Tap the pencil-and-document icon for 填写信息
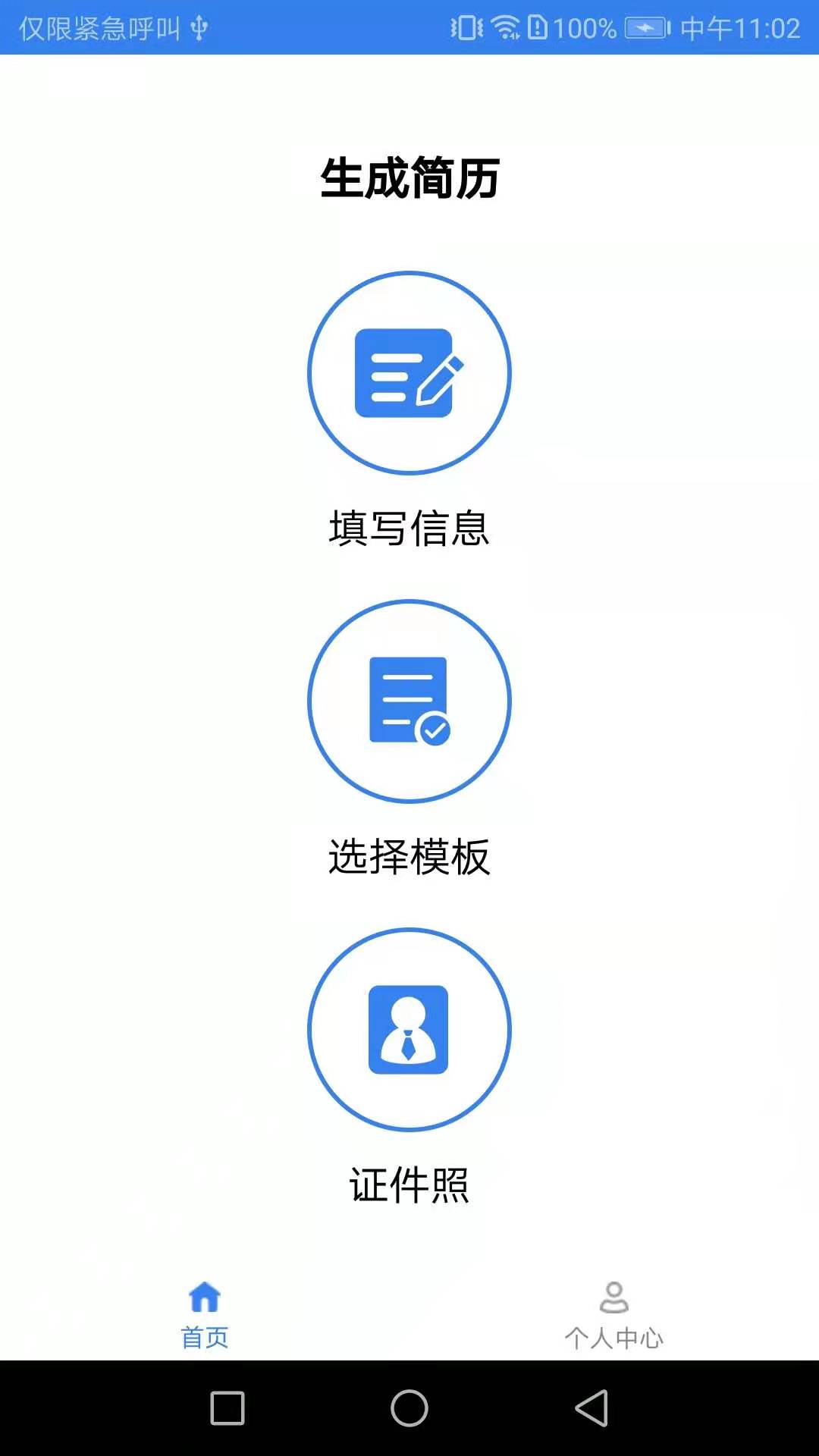Screen dimensions: 819x1456 coord(409,372)
